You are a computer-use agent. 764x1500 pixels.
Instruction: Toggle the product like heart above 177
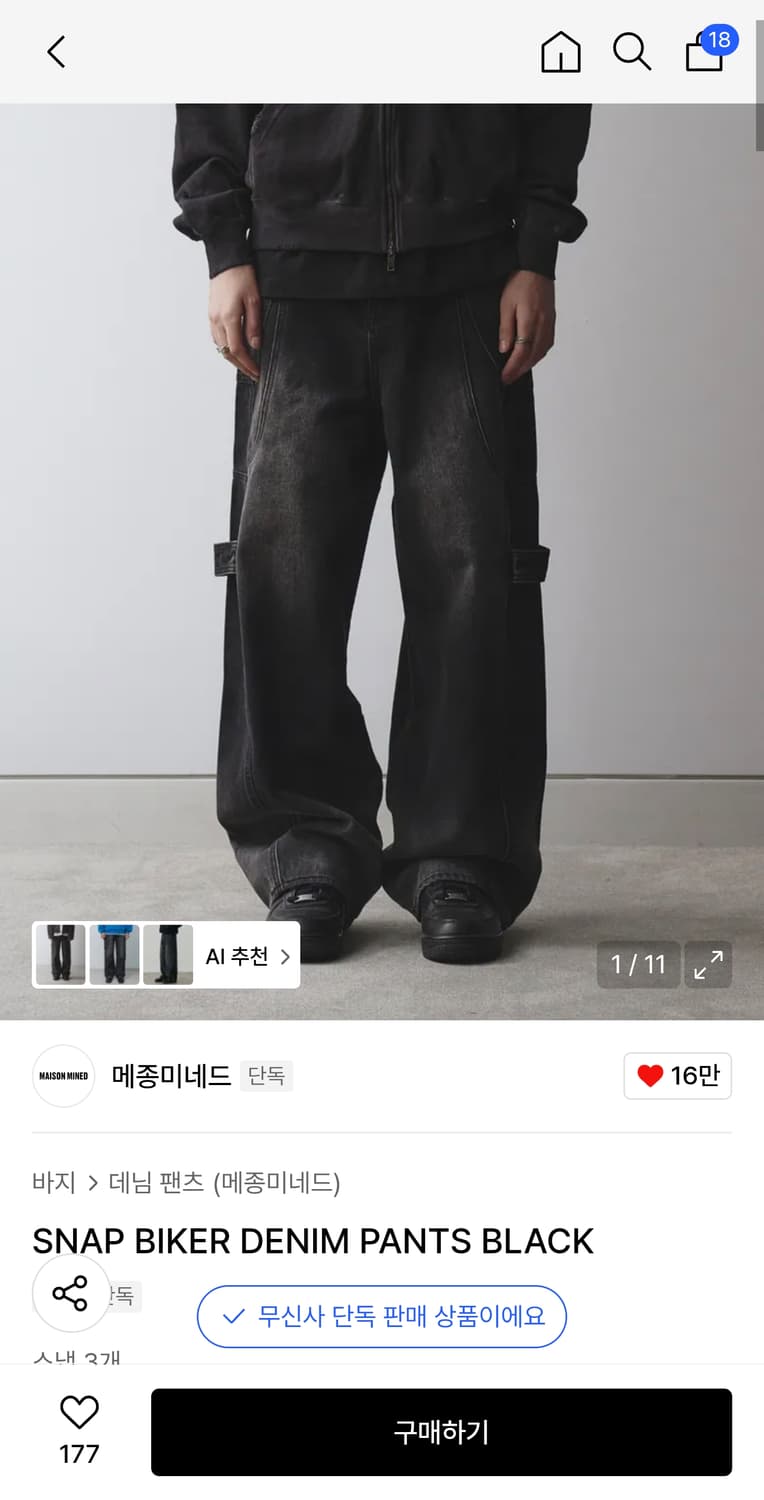79,1413
